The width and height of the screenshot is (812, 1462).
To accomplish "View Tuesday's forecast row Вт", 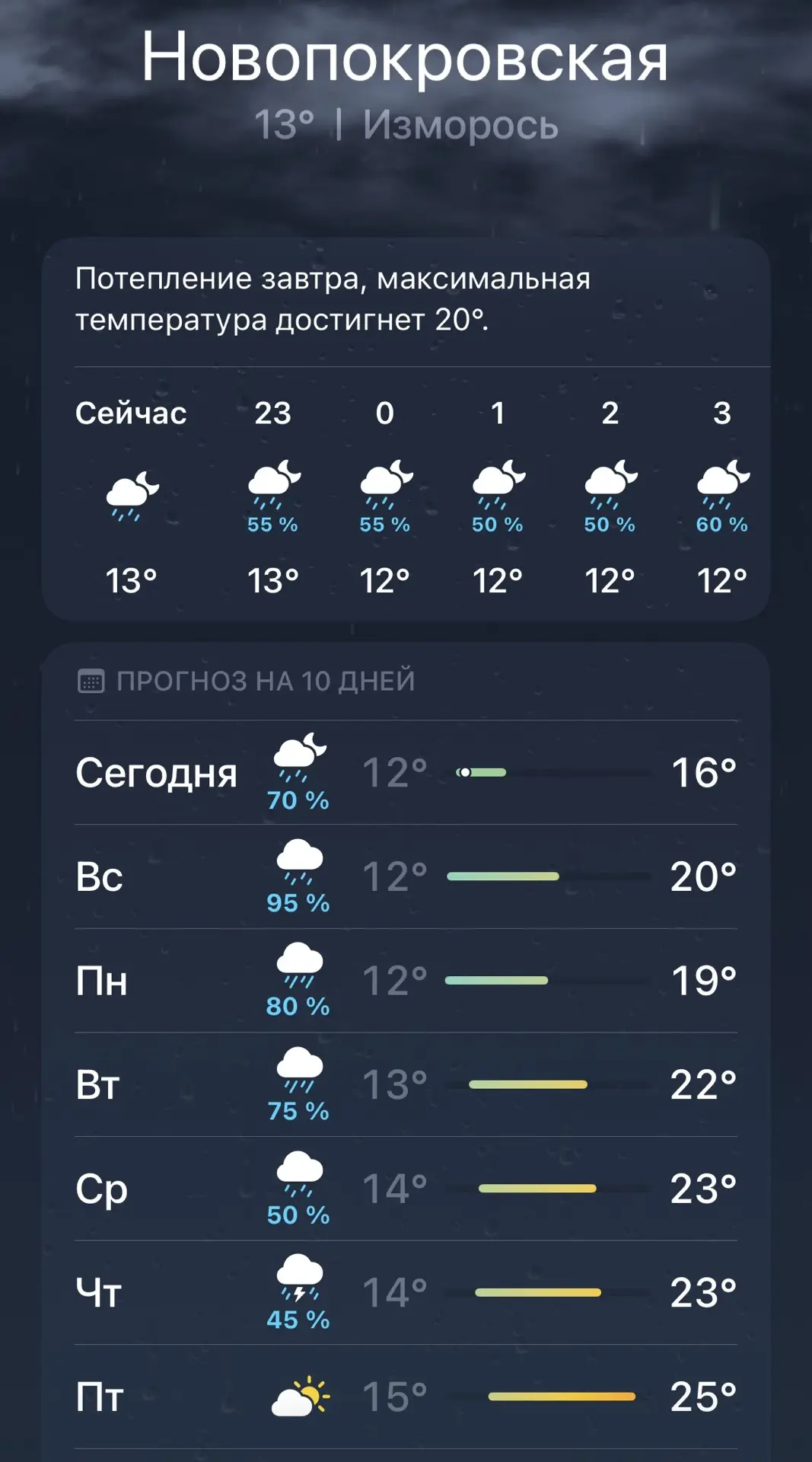I will click(x=406, y=1085).
